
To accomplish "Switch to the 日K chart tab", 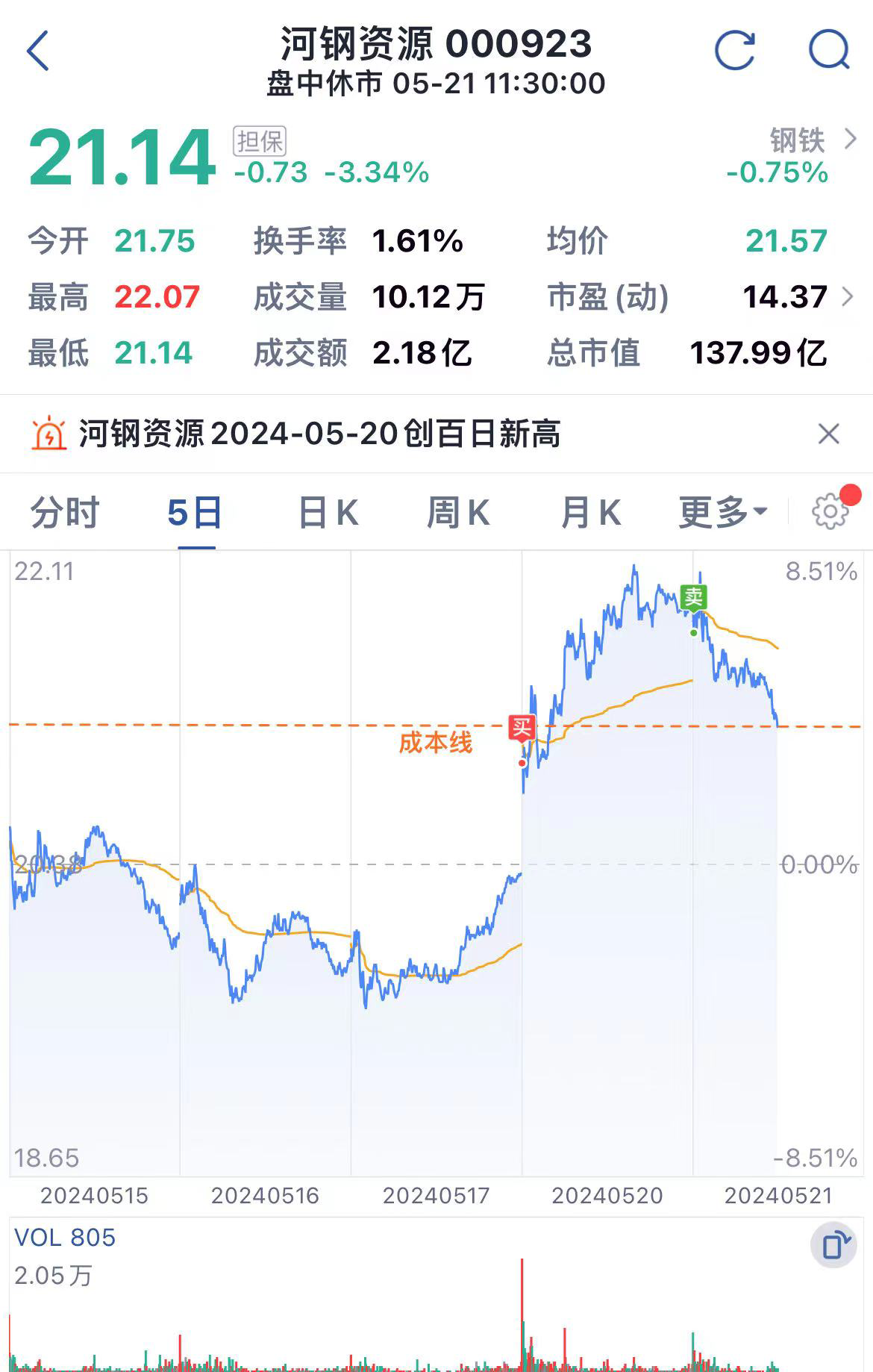I will point(328,513).
